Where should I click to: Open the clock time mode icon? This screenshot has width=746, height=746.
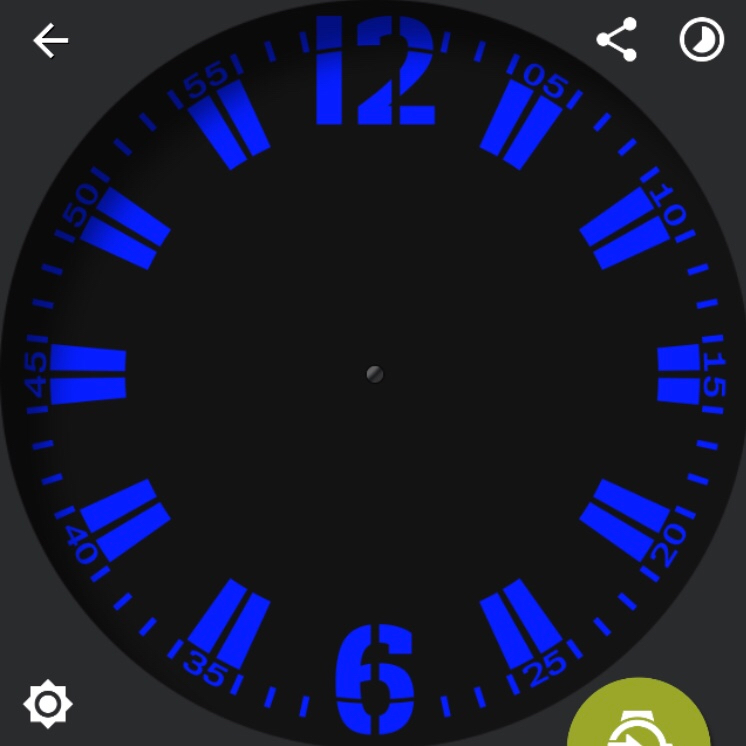pos(701,41)
